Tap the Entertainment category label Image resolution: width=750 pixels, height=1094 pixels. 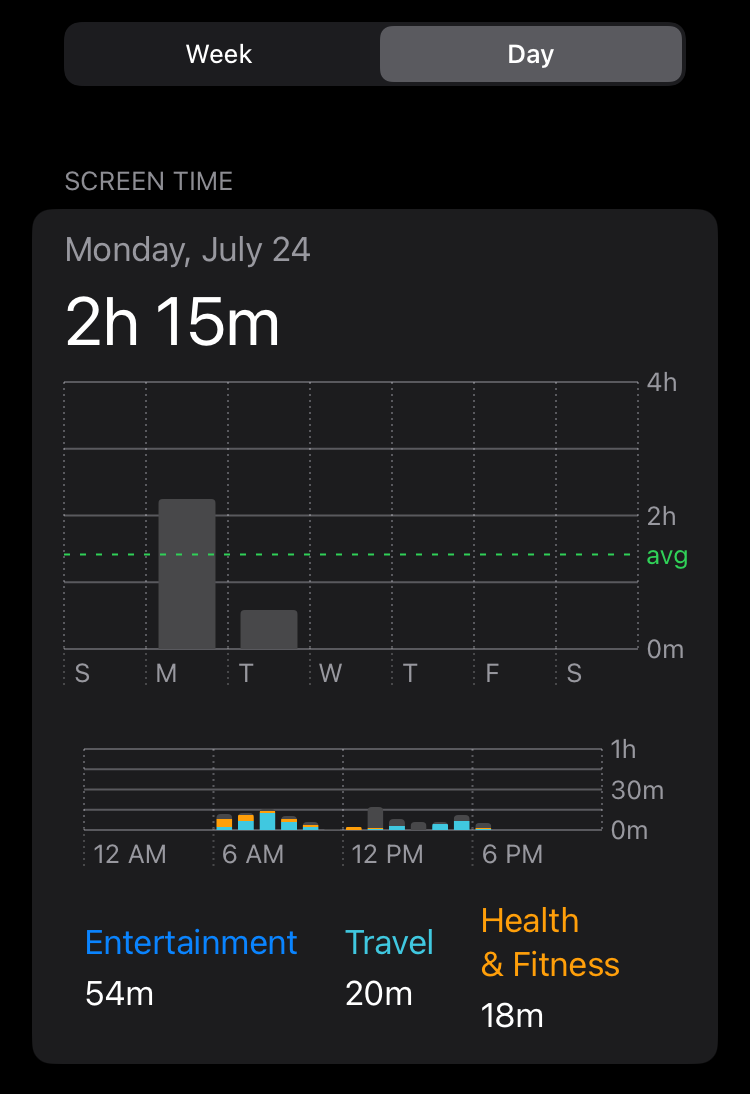tap(191, 941)
